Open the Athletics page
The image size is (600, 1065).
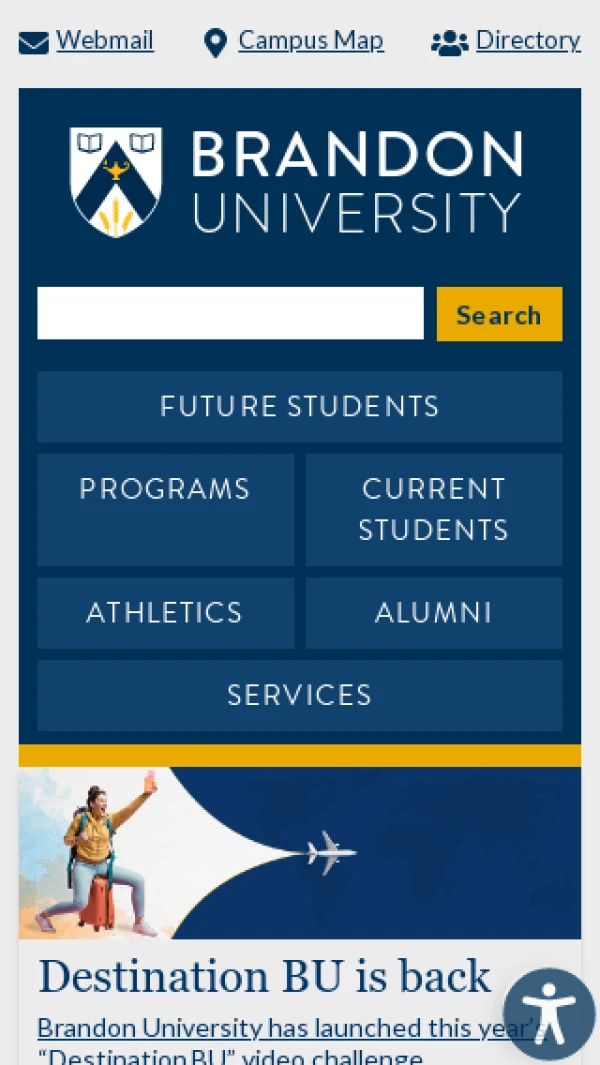click(x=165, y=612)
